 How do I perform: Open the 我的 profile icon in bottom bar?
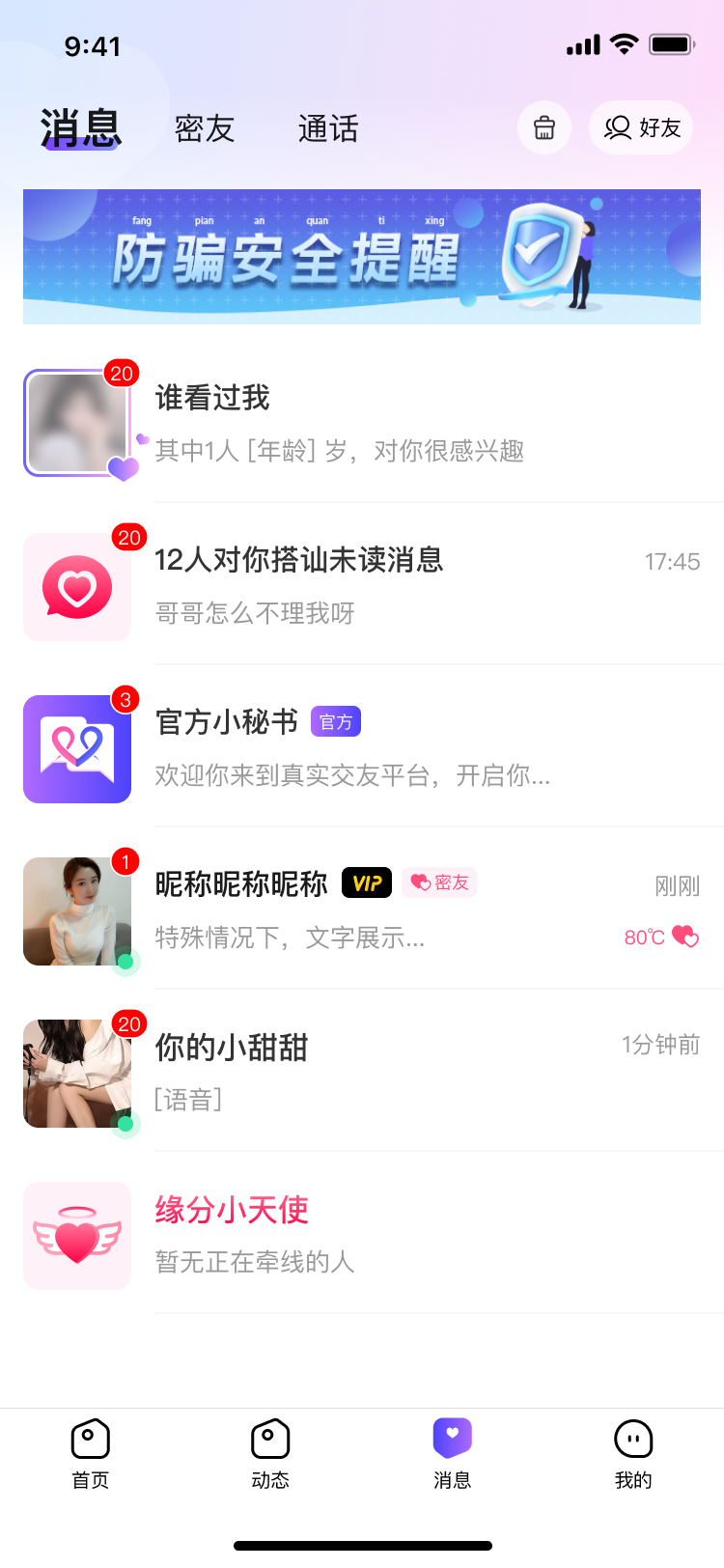pyautogui.click(x=632, y=1438)
